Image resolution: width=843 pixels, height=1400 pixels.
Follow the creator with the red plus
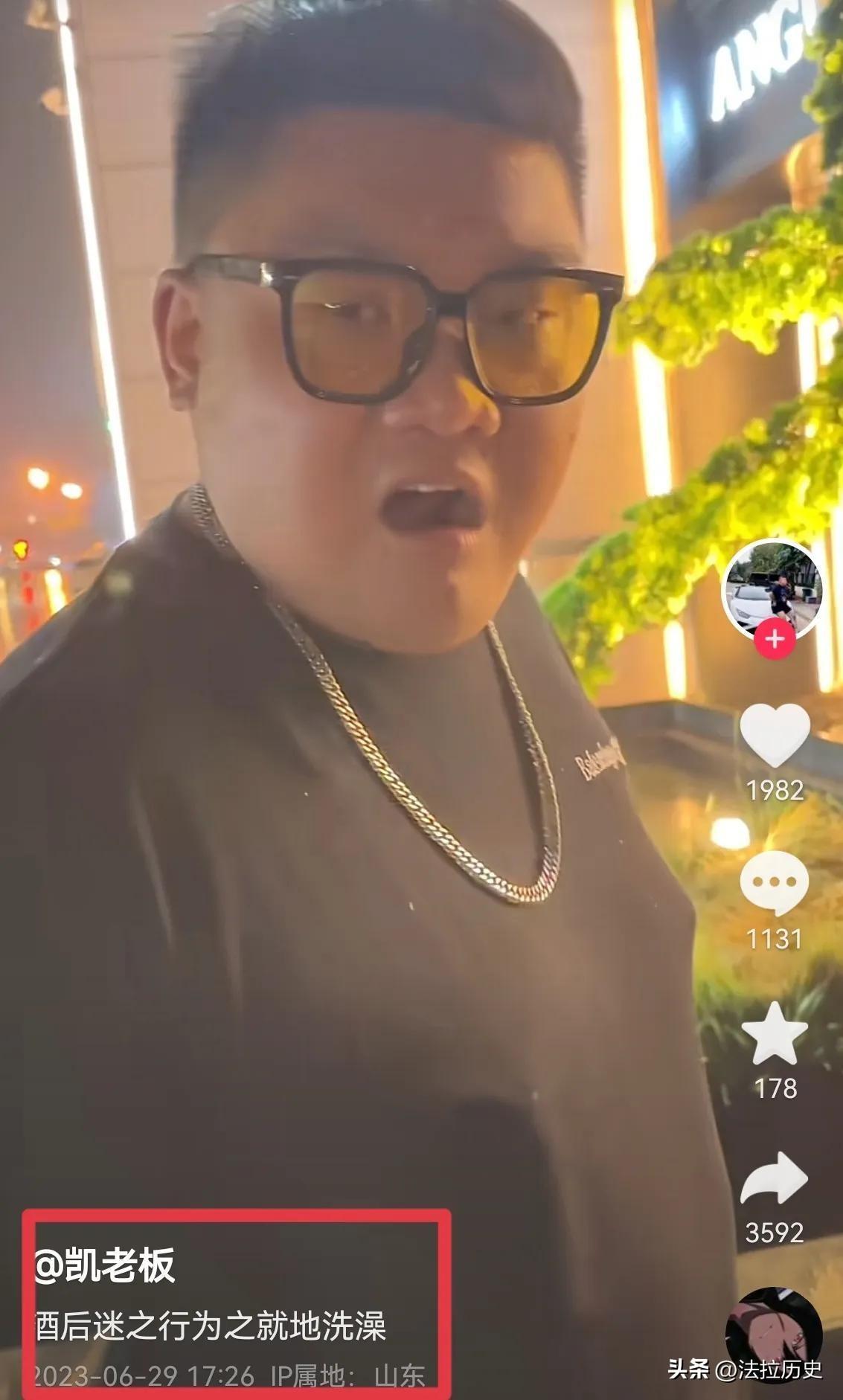click(775, 639)
